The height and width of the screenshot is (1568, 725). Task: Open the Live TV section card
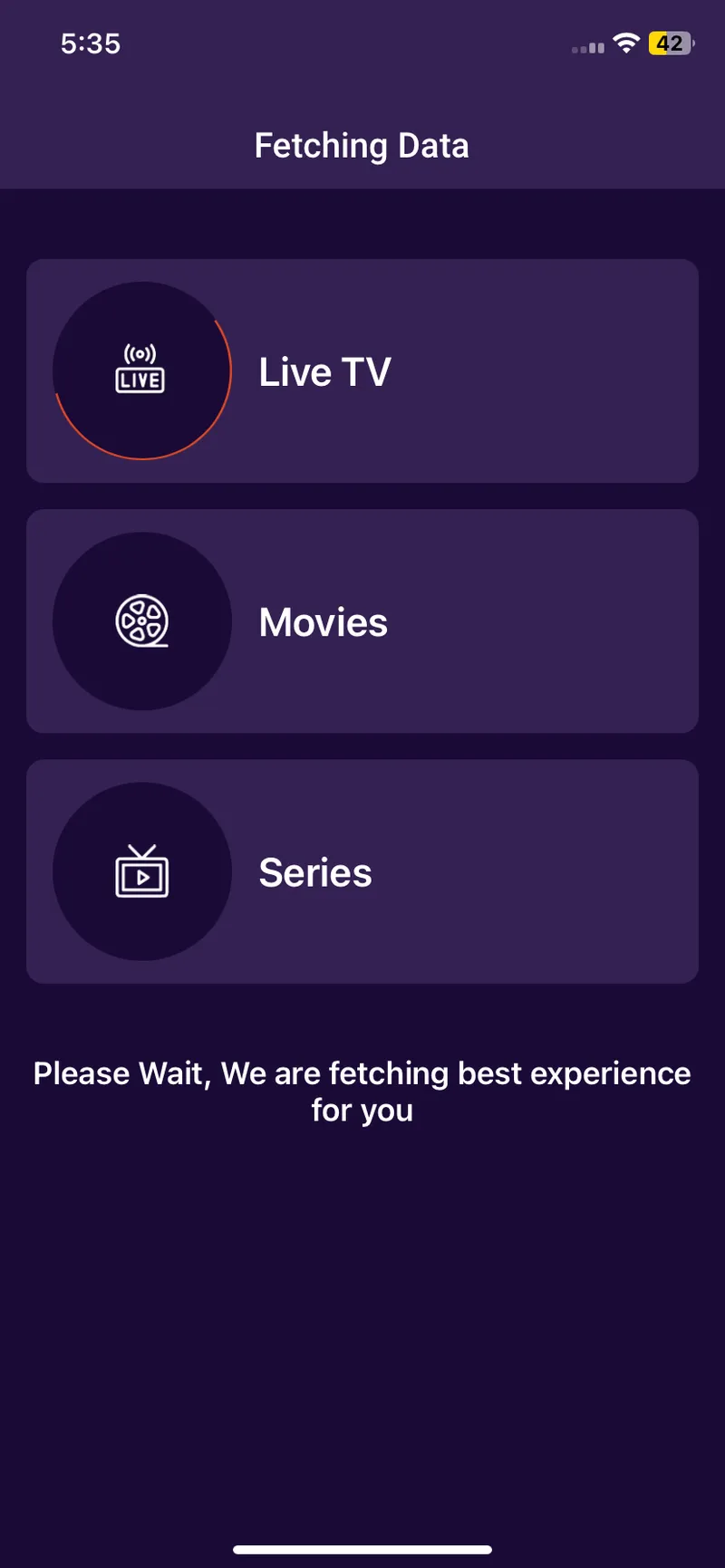(x=362, y=370)
